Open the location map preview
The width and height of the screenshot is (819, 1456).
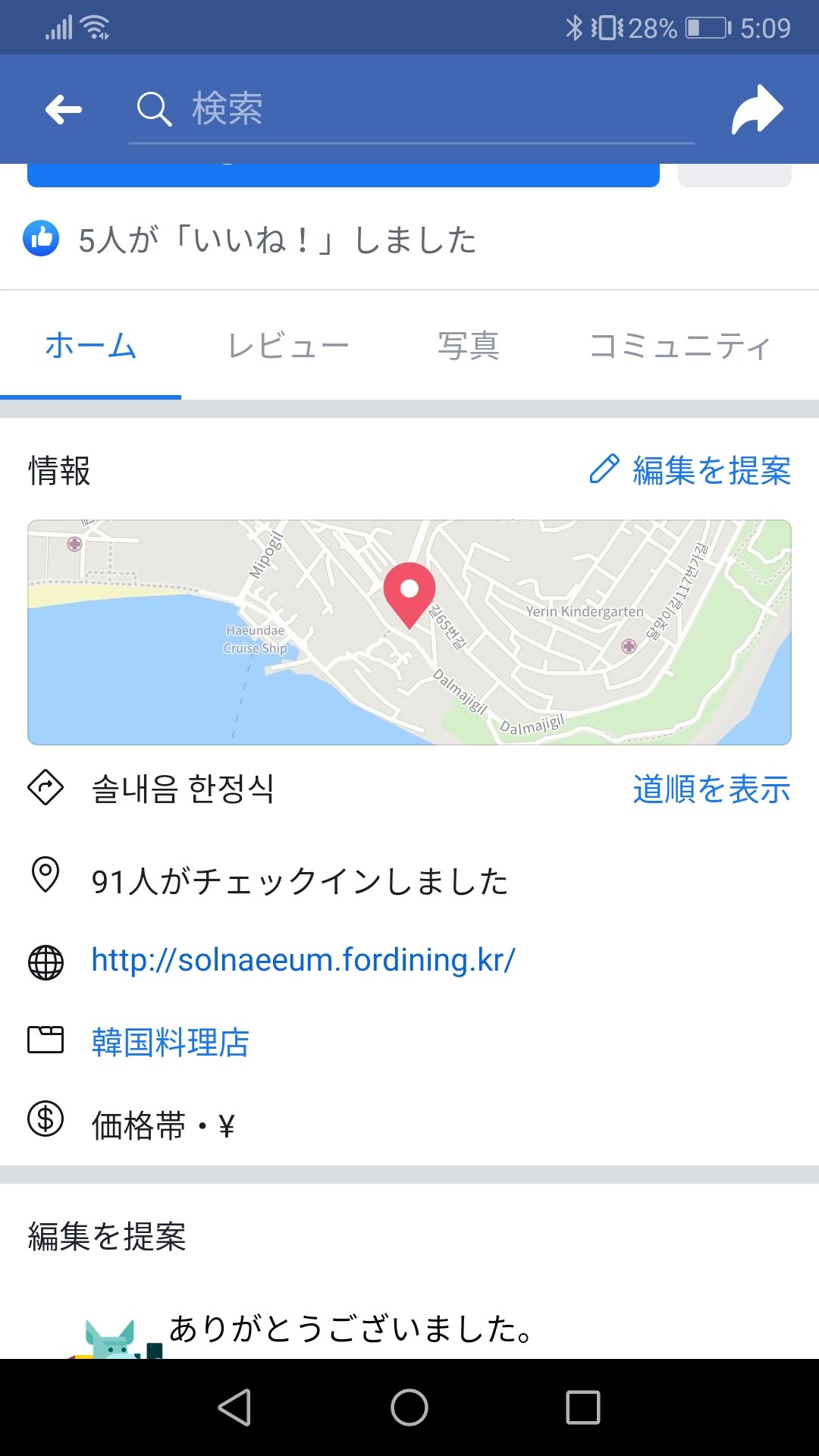pos(409,632)
